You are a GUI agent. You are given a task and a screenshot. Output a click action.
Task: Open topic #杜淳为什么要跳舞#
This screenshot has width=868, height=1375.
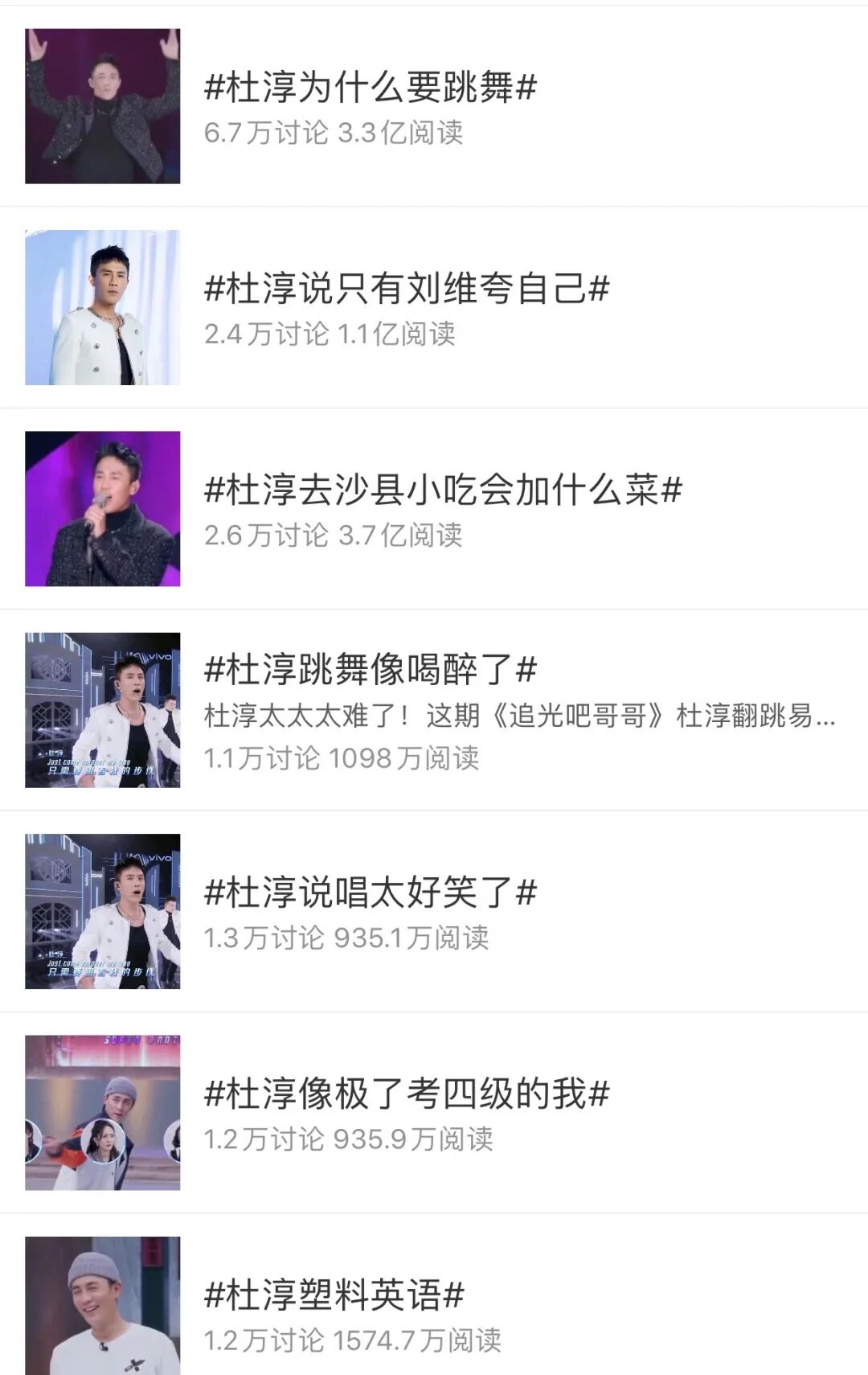point(434,106)
